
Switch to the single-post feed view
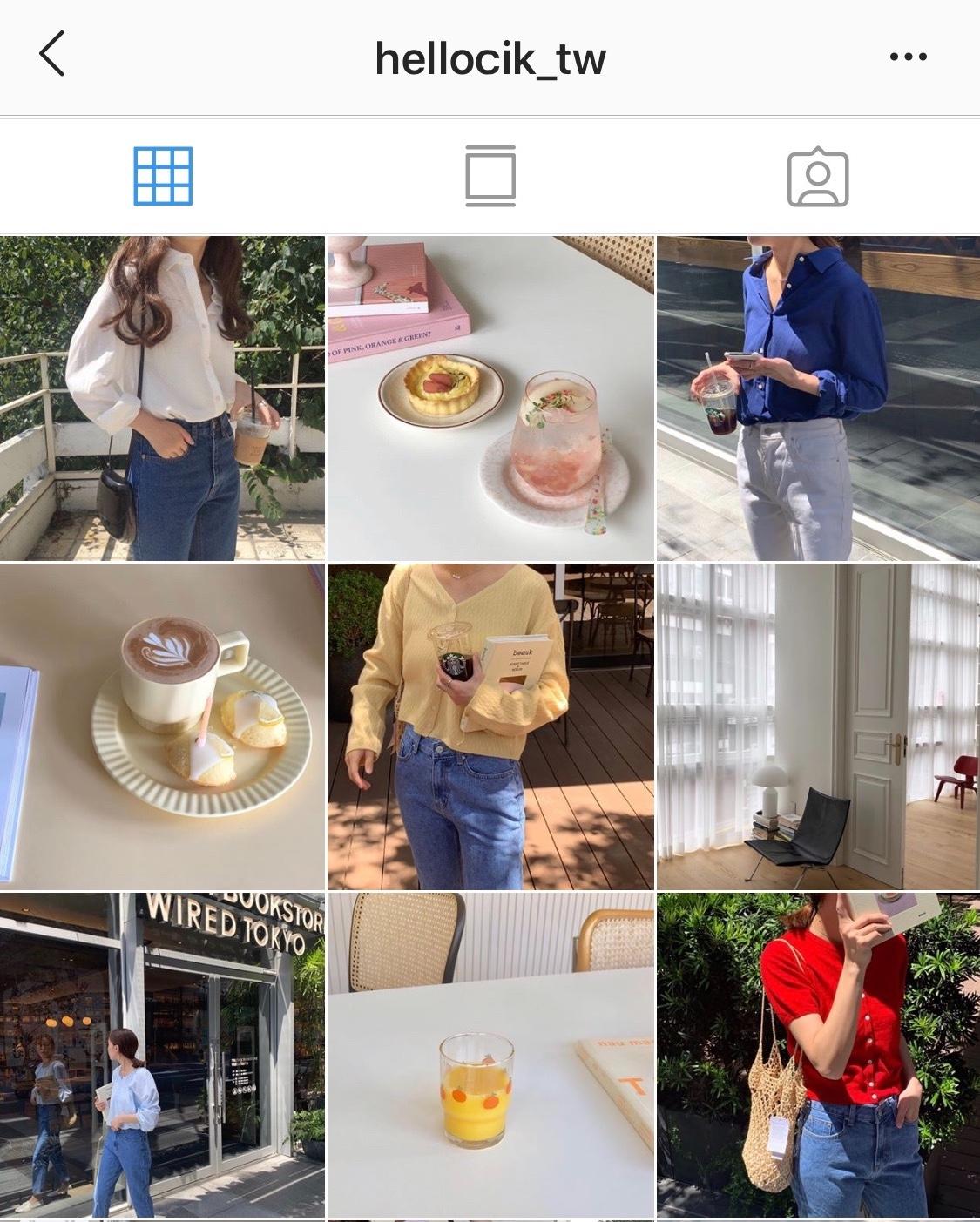click(x=490, y=176)
